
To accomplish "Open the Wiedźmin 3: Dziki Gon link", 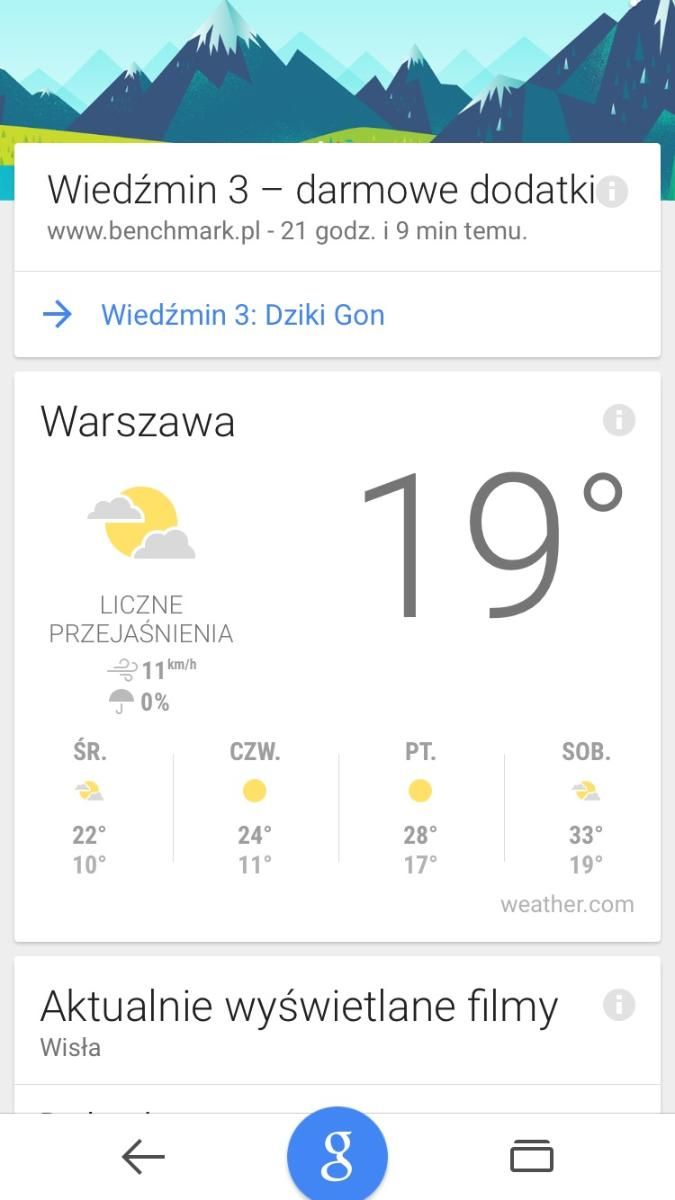I will click(x=242, y=315).
